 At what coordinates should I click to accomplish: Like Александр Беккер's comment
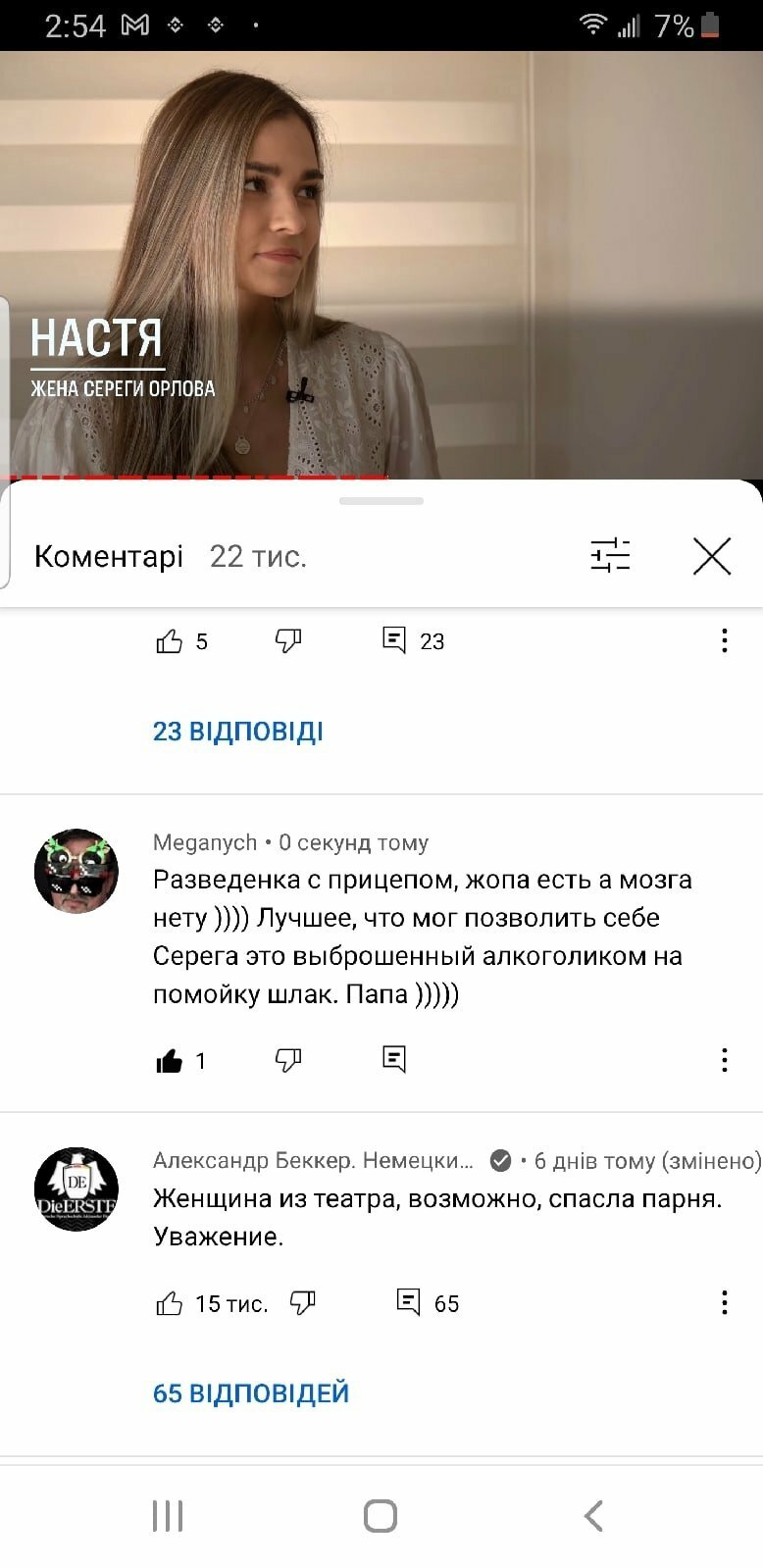point(170,1303)
